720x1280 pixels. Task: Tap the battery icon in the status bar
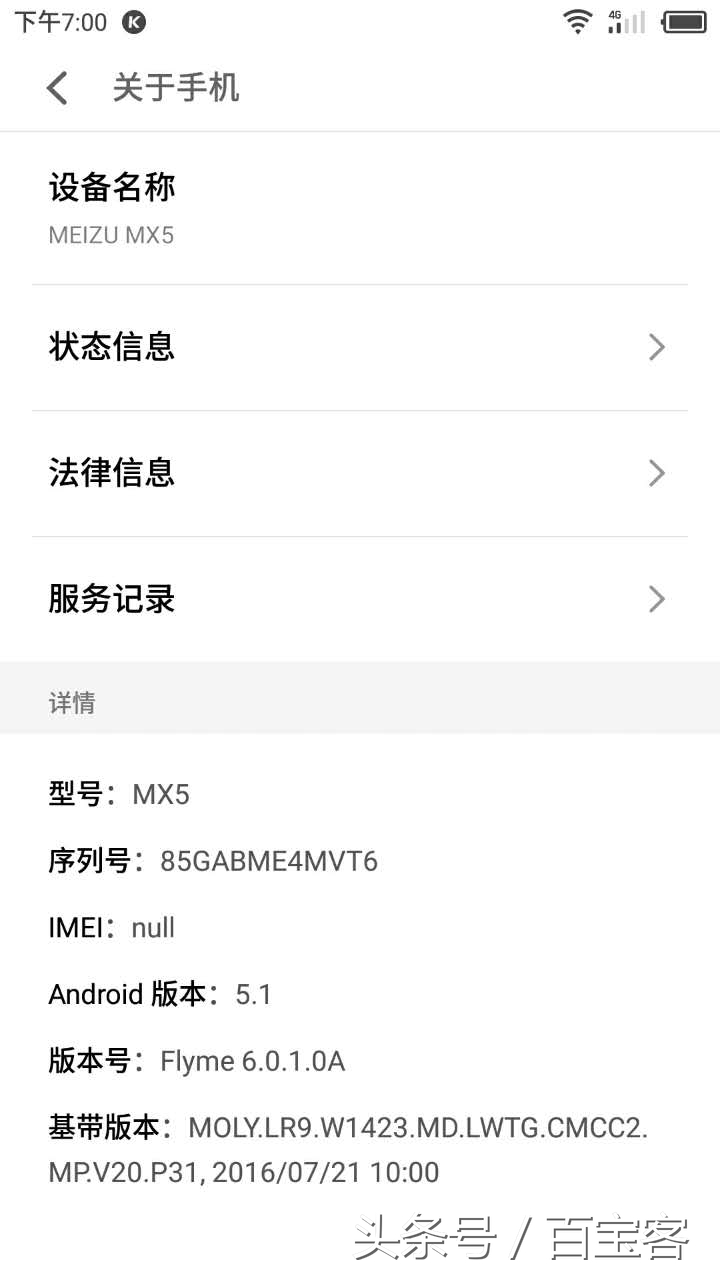click(x=683, y=21)
